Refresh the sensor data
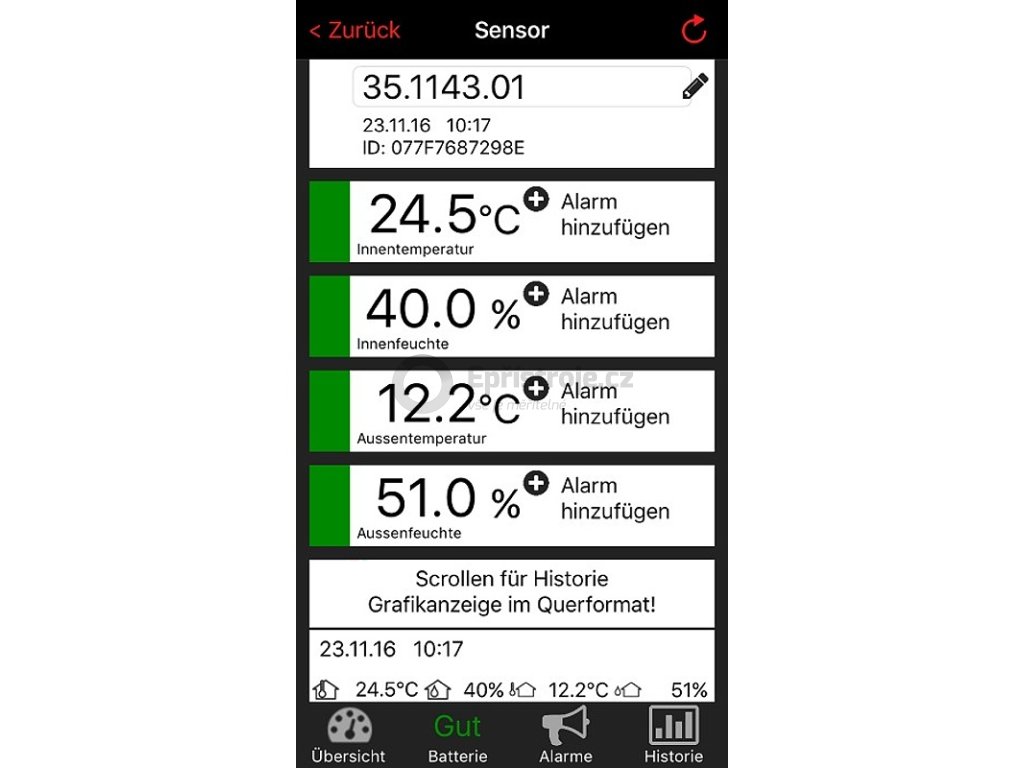Image resolution: width=1024 pixels, height=768 pixels. [x=693, y=29]
